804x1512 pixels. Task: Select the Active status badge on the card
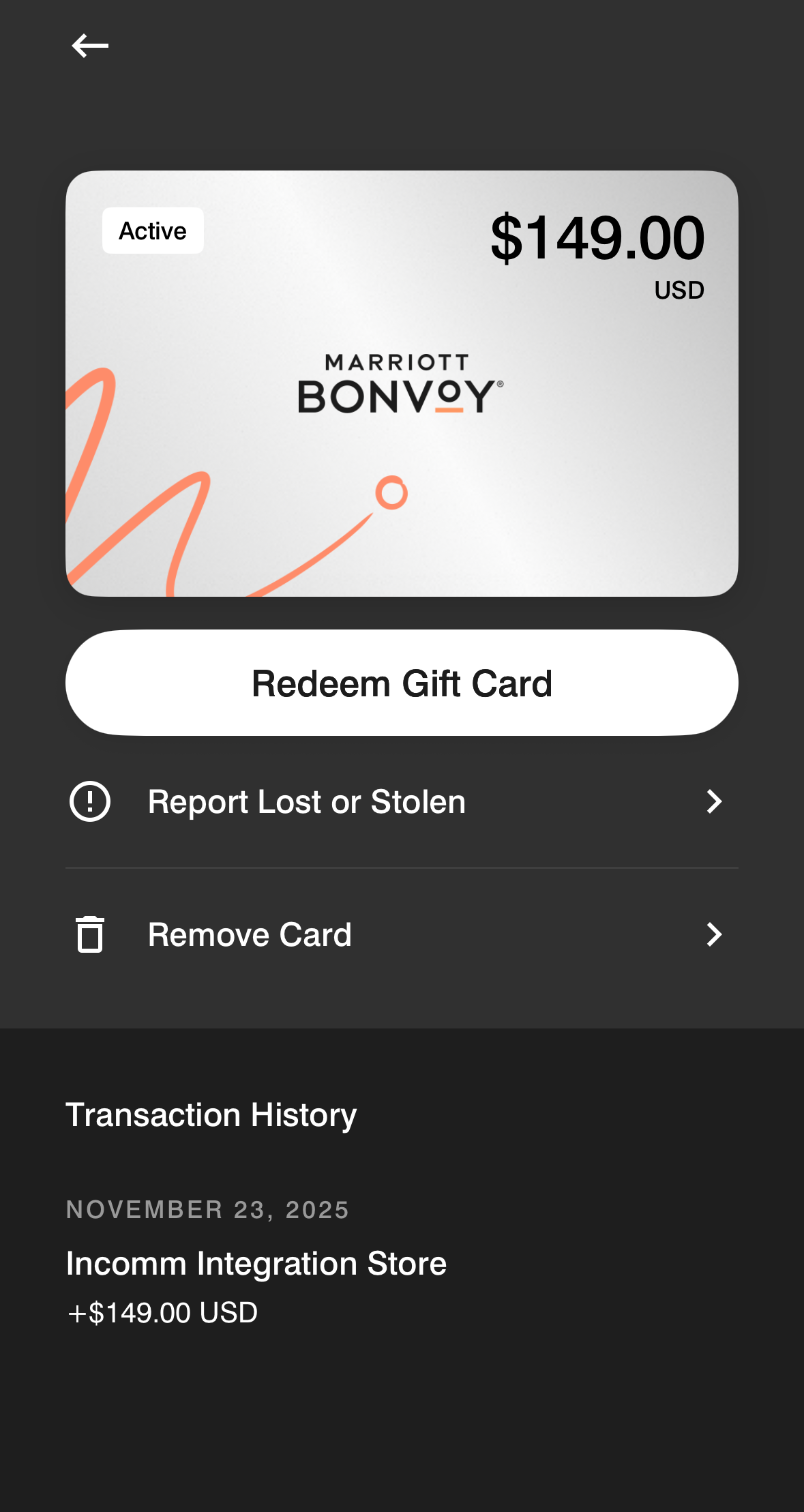point(152,231)
